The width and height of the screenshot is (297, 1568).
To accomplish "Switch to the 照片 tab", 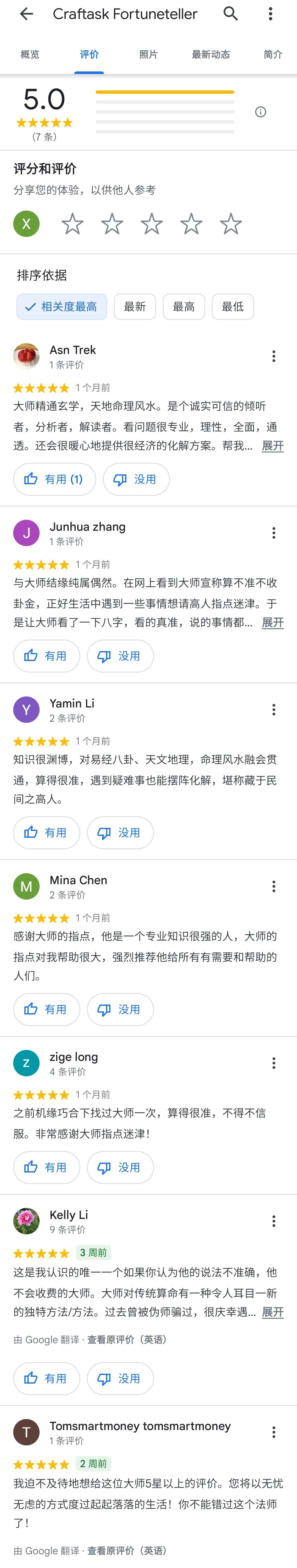I will point(148,55).
